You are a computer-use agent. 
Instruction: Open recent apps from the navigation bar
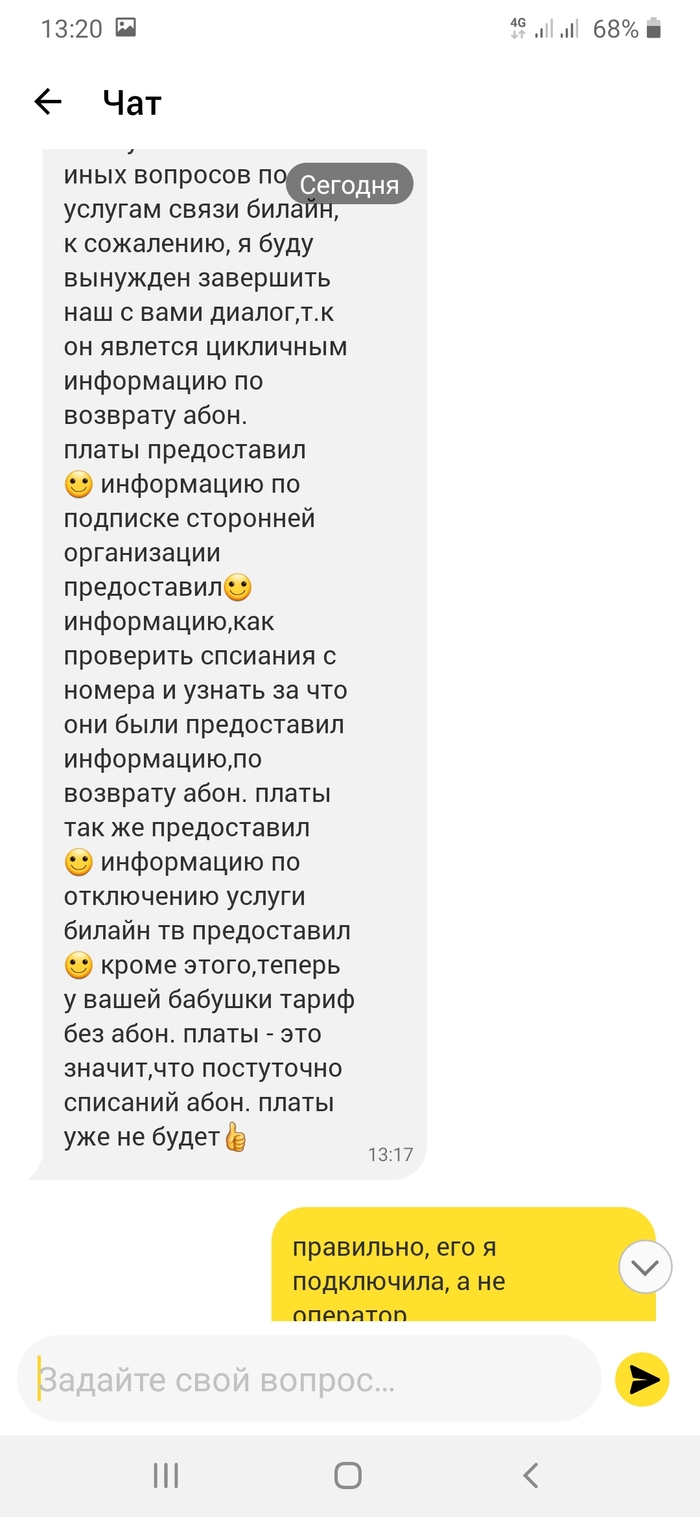[x=166, y=1474]
